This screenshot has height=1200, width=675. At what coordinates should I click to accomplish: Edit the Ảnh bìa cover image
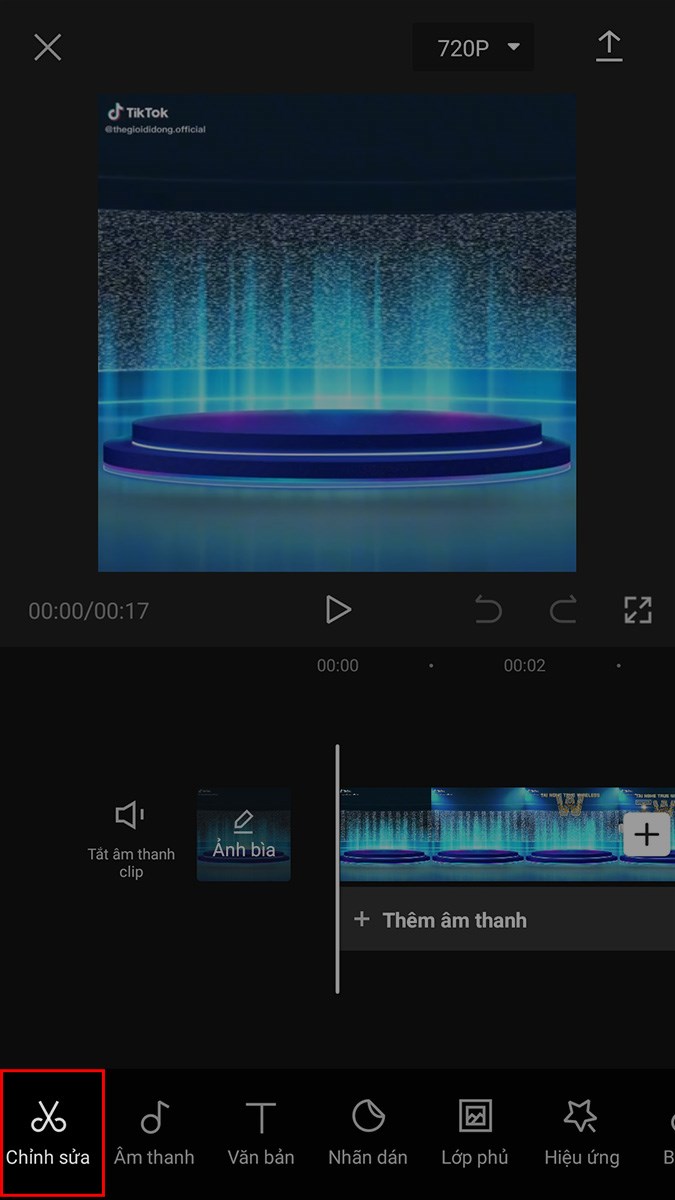tap(243, 835)
